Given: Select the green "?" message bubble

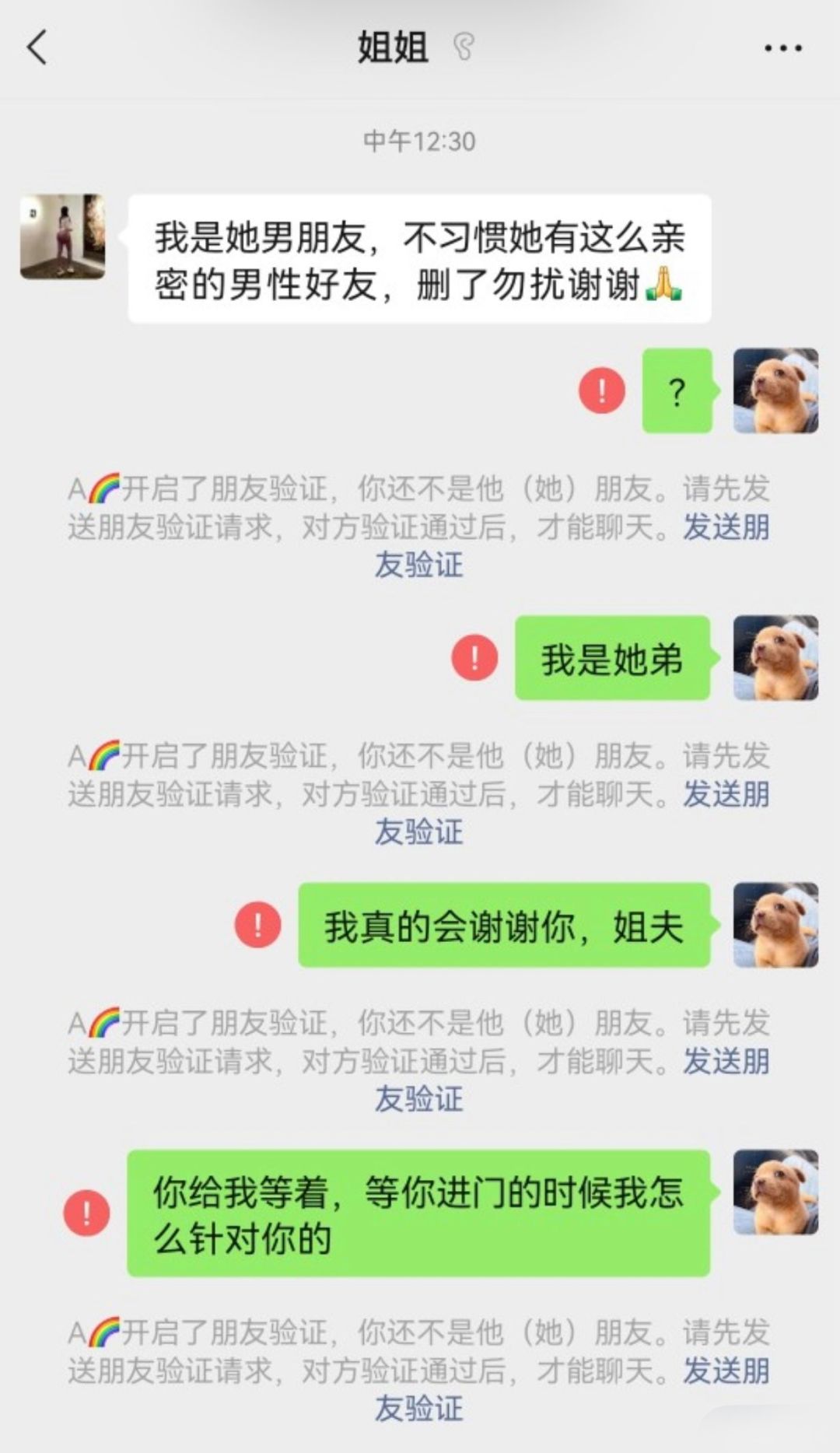Looking at the screenshot, I should coord(676,393).
